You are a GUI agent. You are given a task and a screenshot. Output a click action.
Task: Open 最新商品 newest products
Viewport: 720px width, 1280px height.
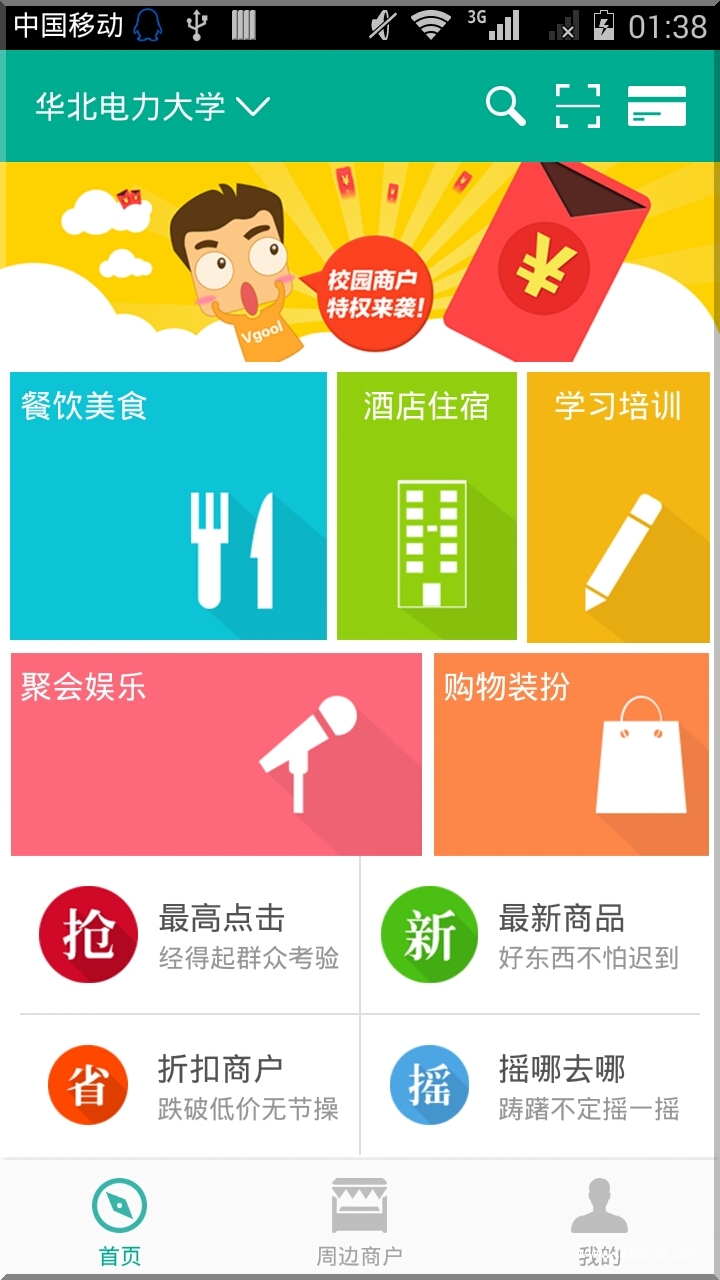coord(531,936)
